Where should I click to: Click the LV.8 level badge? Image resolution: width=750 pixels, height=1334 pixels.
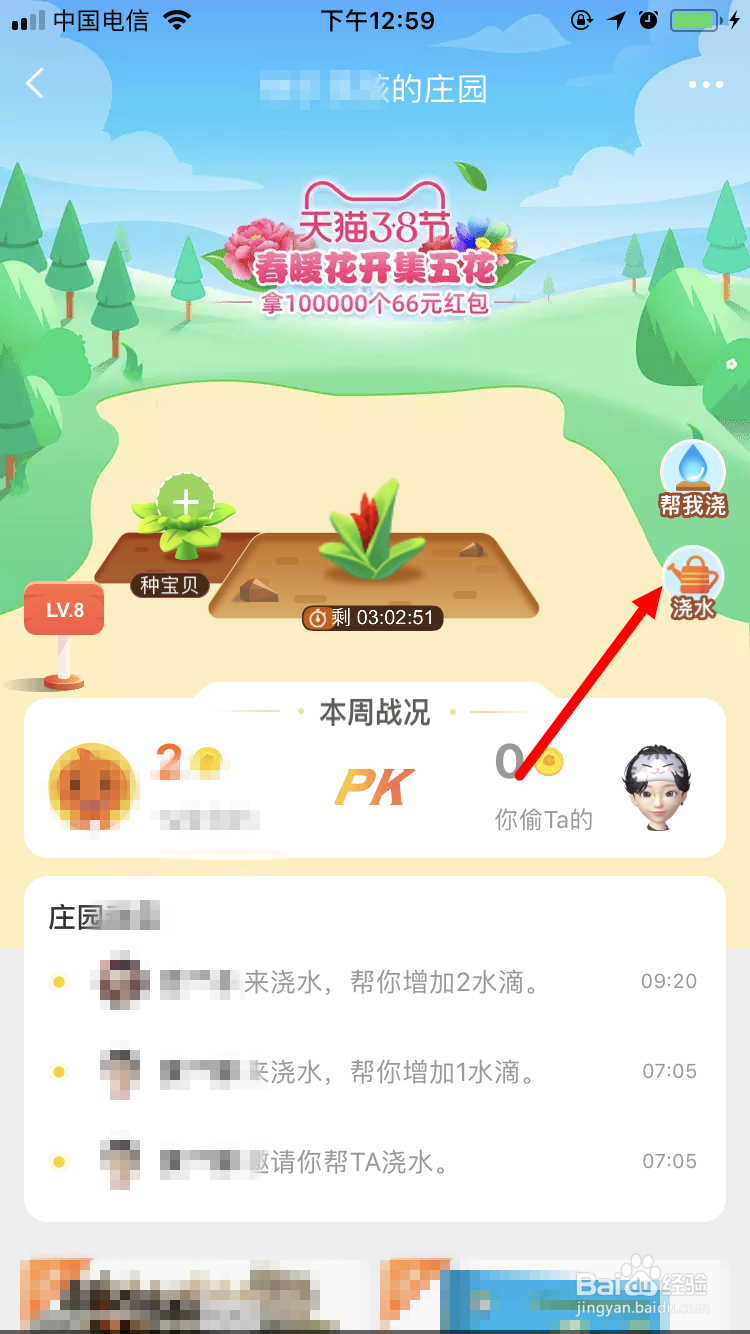63,609
